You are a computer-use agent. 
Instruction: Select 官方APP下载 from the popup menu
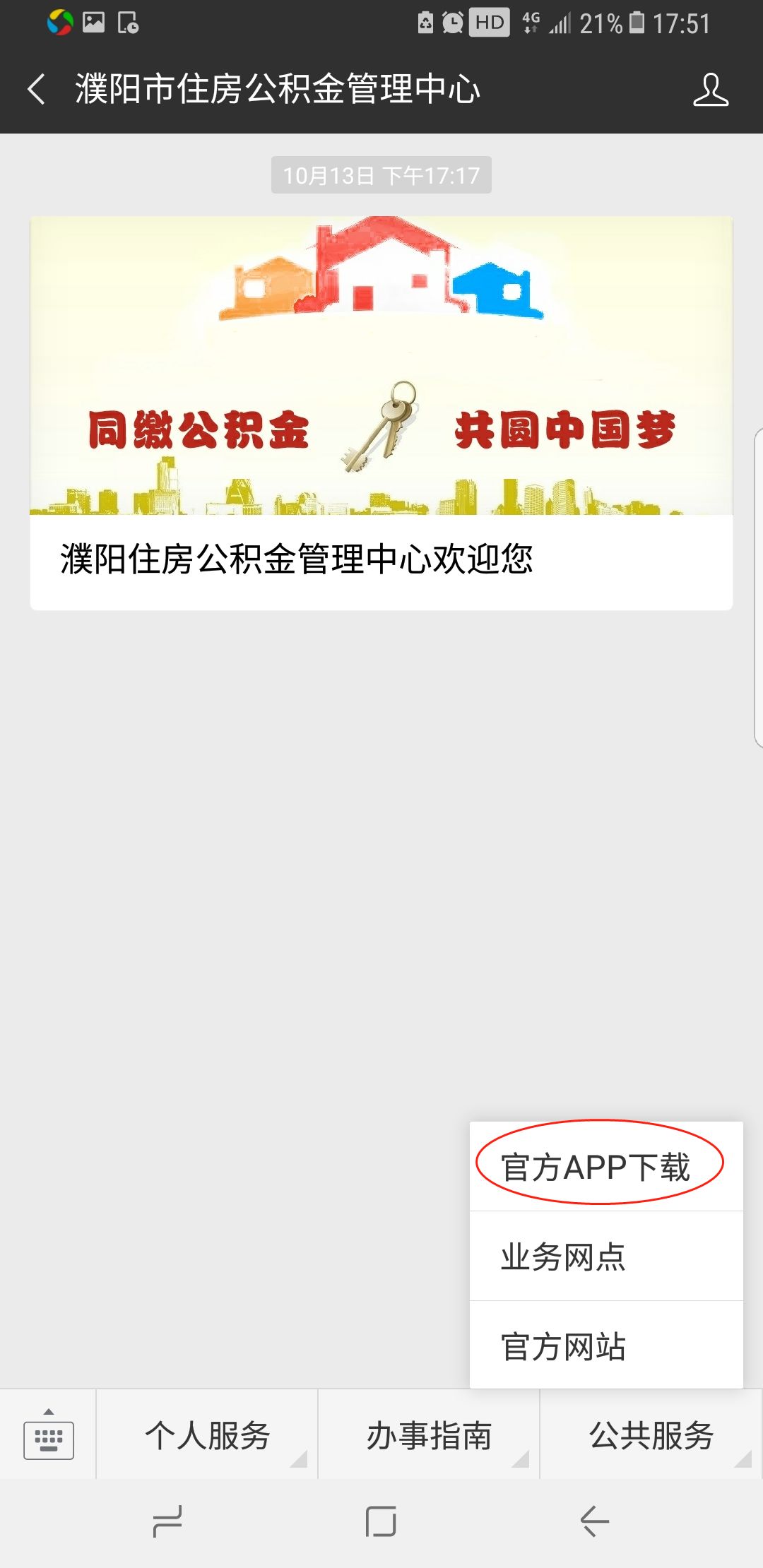(597, 1166)
